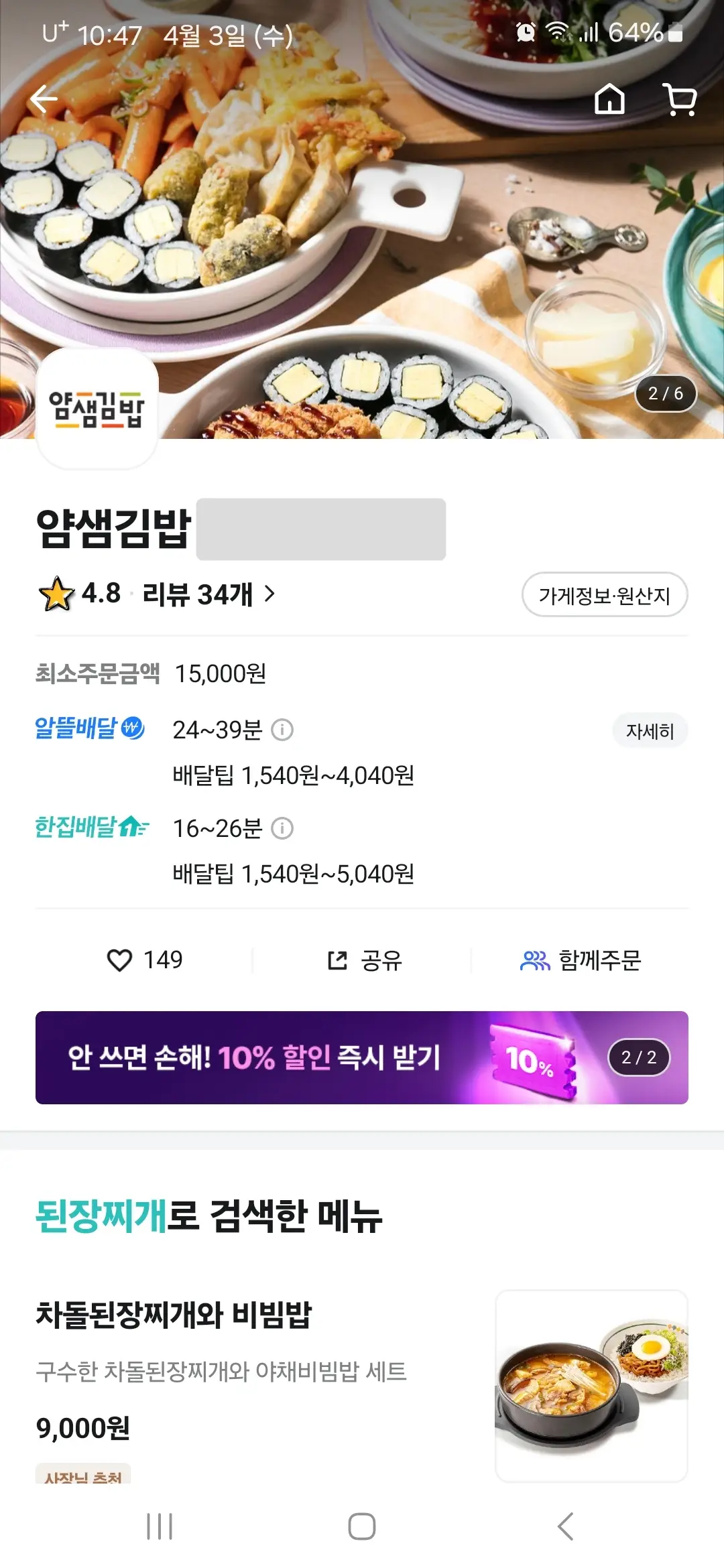Tap 2/6 to browse store photos
724x1568 pixels.
pos(666,395)
